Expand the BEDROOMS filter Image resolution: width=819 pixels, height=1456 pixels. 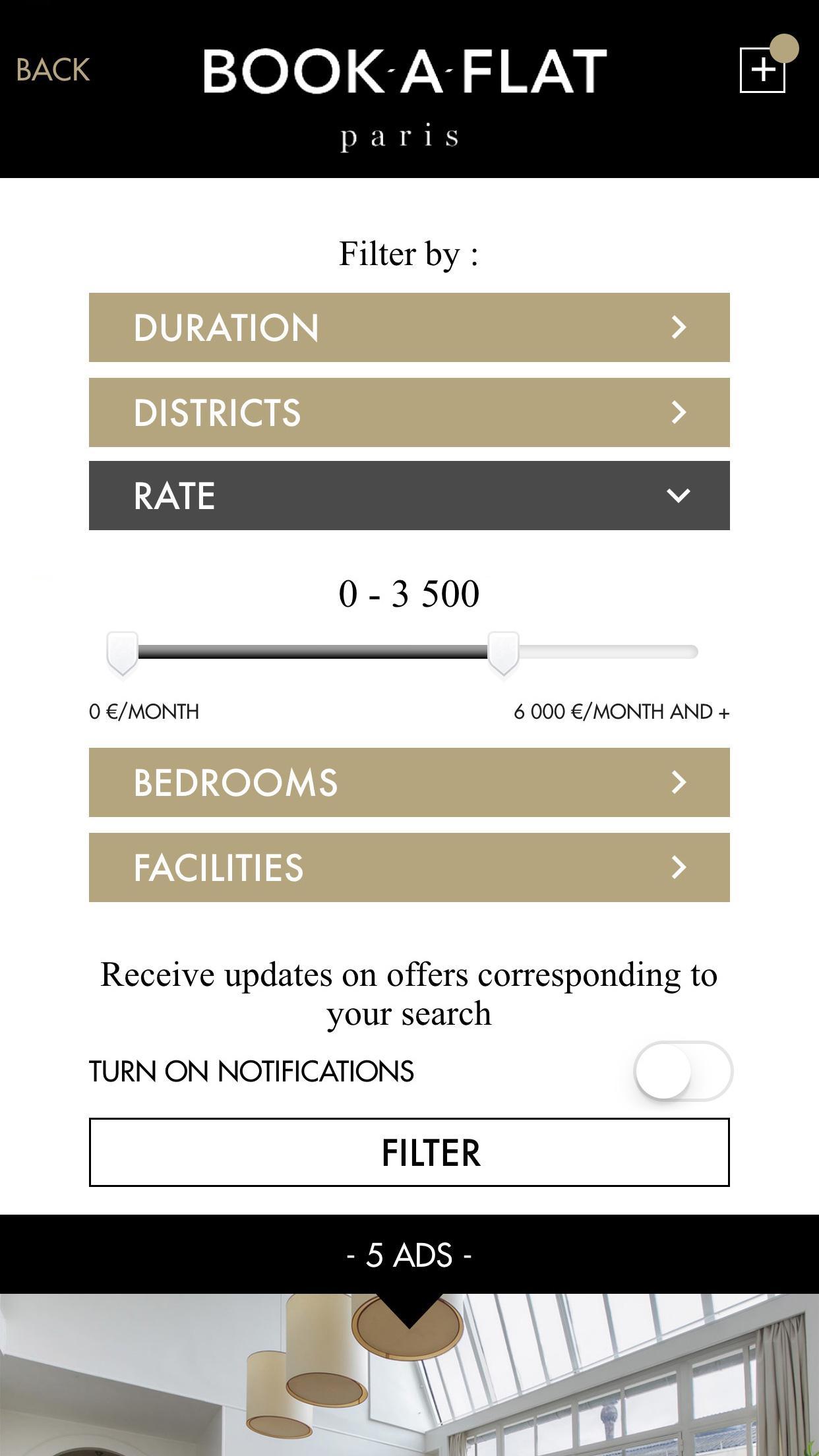(409, 782)
